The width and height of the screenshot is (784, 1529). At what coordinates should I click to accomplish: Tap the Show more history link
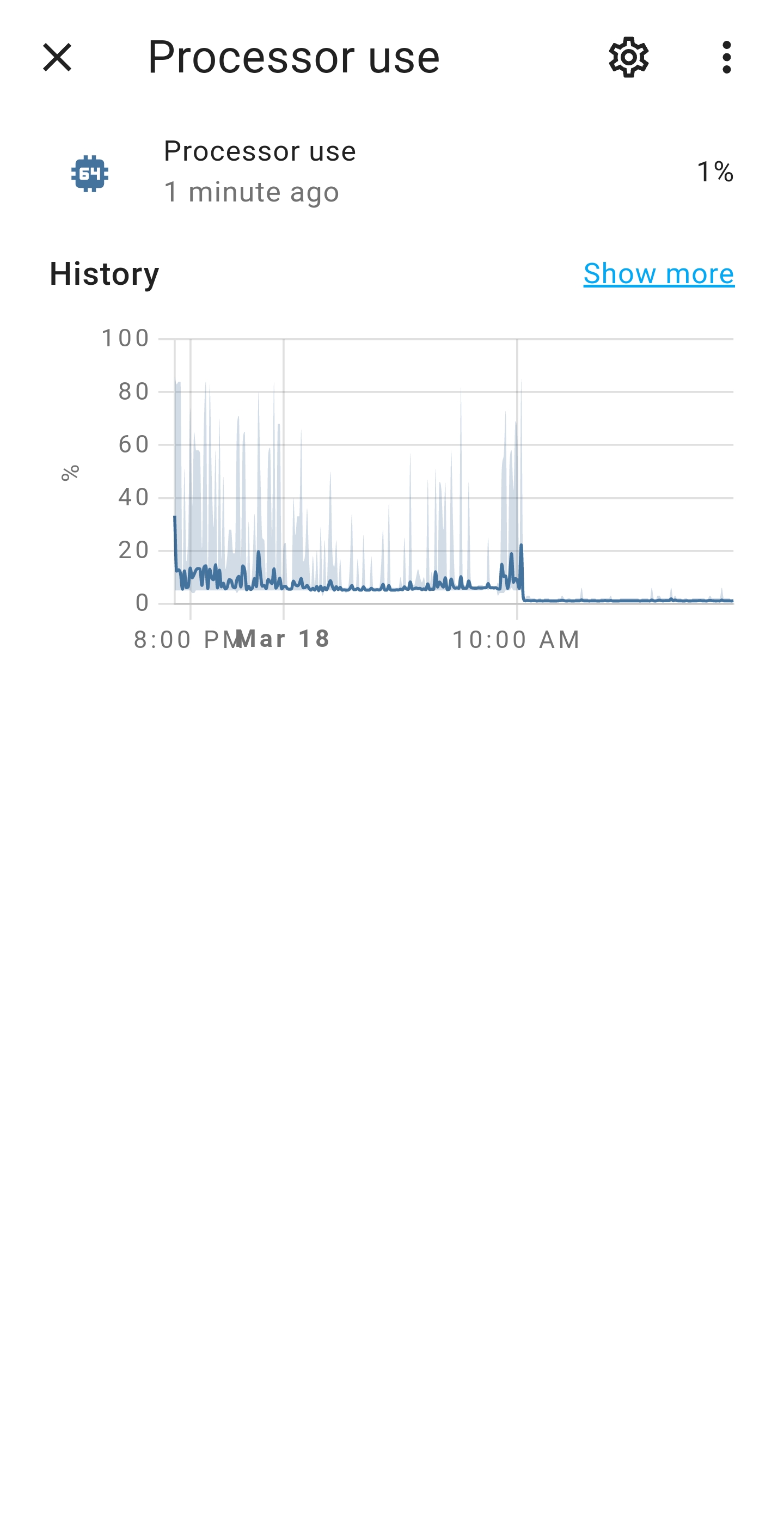(658, 274)
